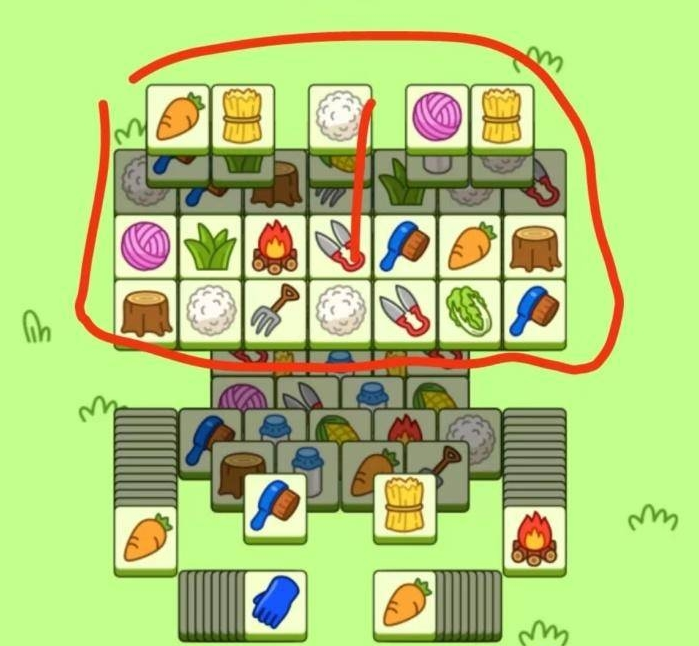Viewport: 699px width, 646px height.
Task: Choose the tree stump tile beside the pink yarn
Action: pos(145,310)
